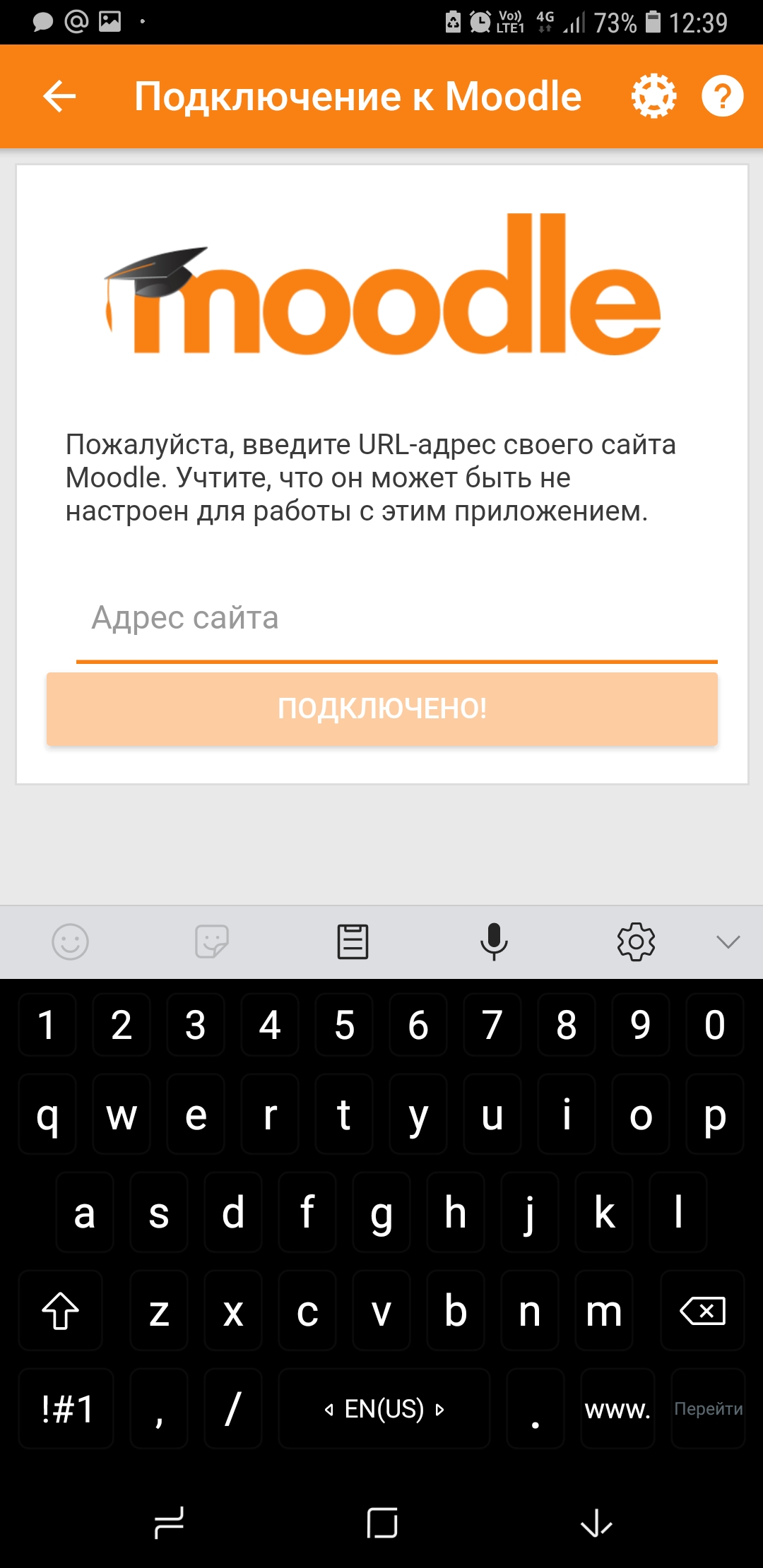Image resolution: width=763 pixels, height=1568 pixels.
Task: Start voice input with the microphone
Action: pos(494,942)
